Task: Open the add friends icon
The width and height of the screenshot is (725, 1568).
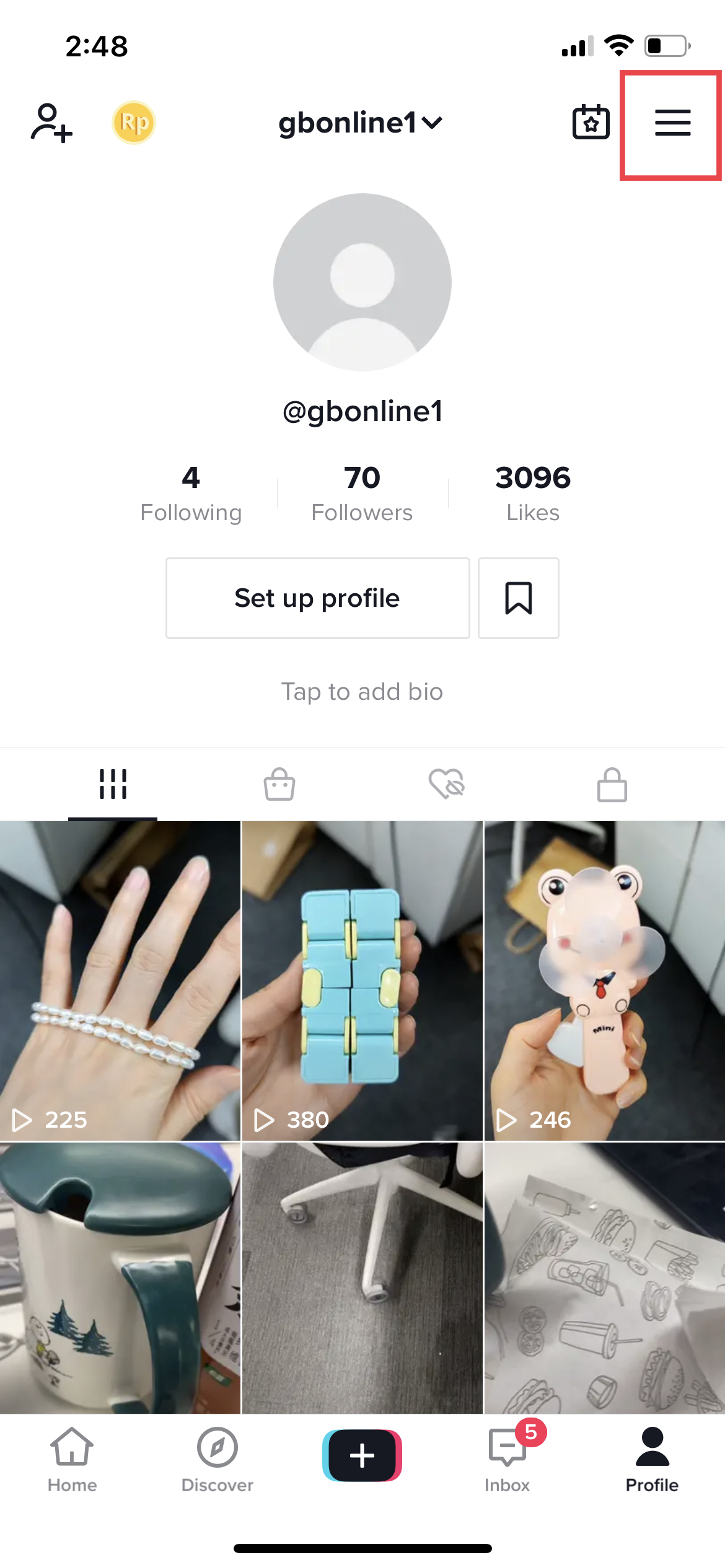Action: pyautogui.click(x=51, y=123)
